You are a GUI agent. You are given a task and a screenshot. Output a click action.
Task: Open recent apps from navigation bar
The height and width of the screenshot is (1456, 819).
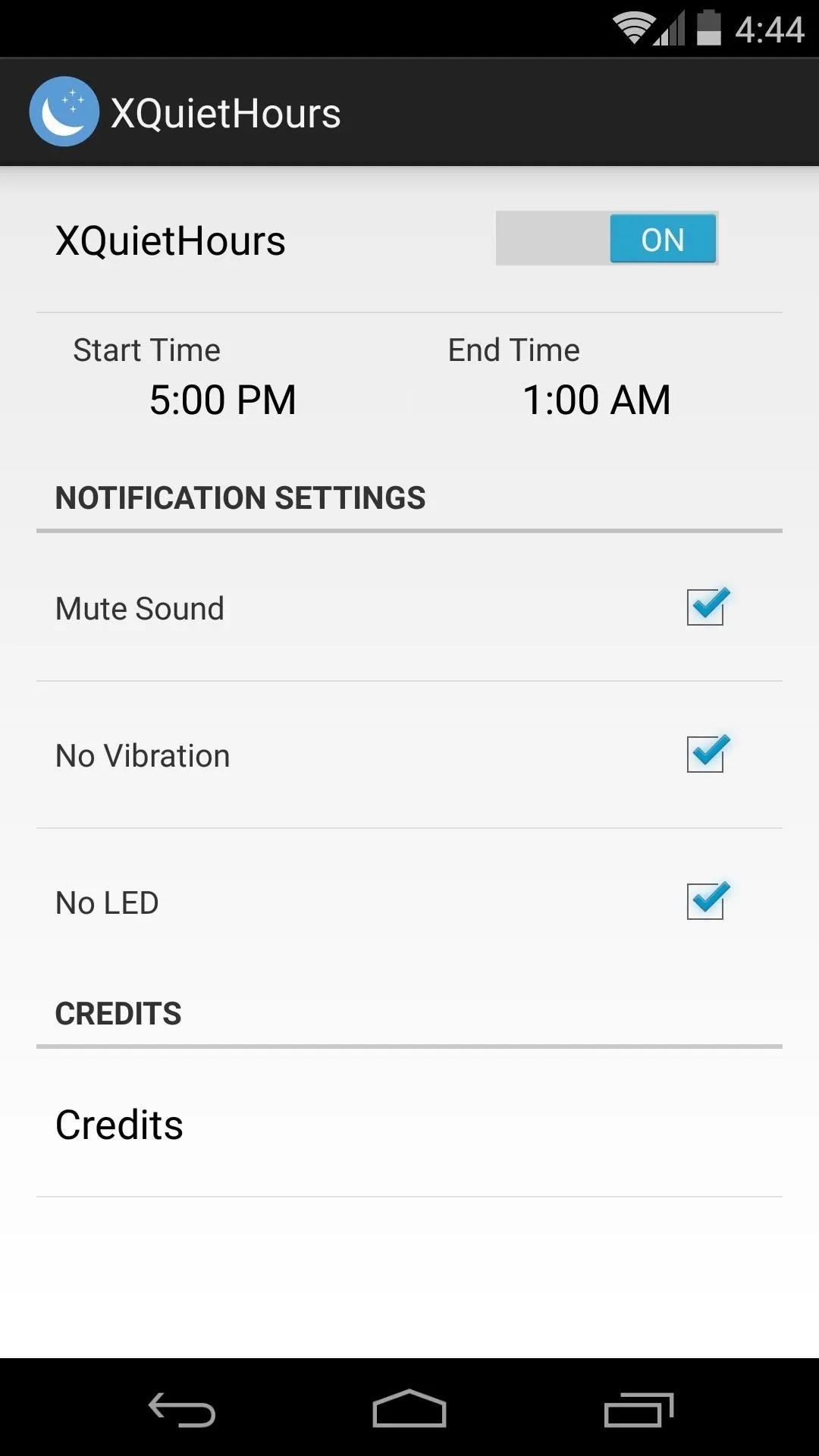coord(639,1409)
